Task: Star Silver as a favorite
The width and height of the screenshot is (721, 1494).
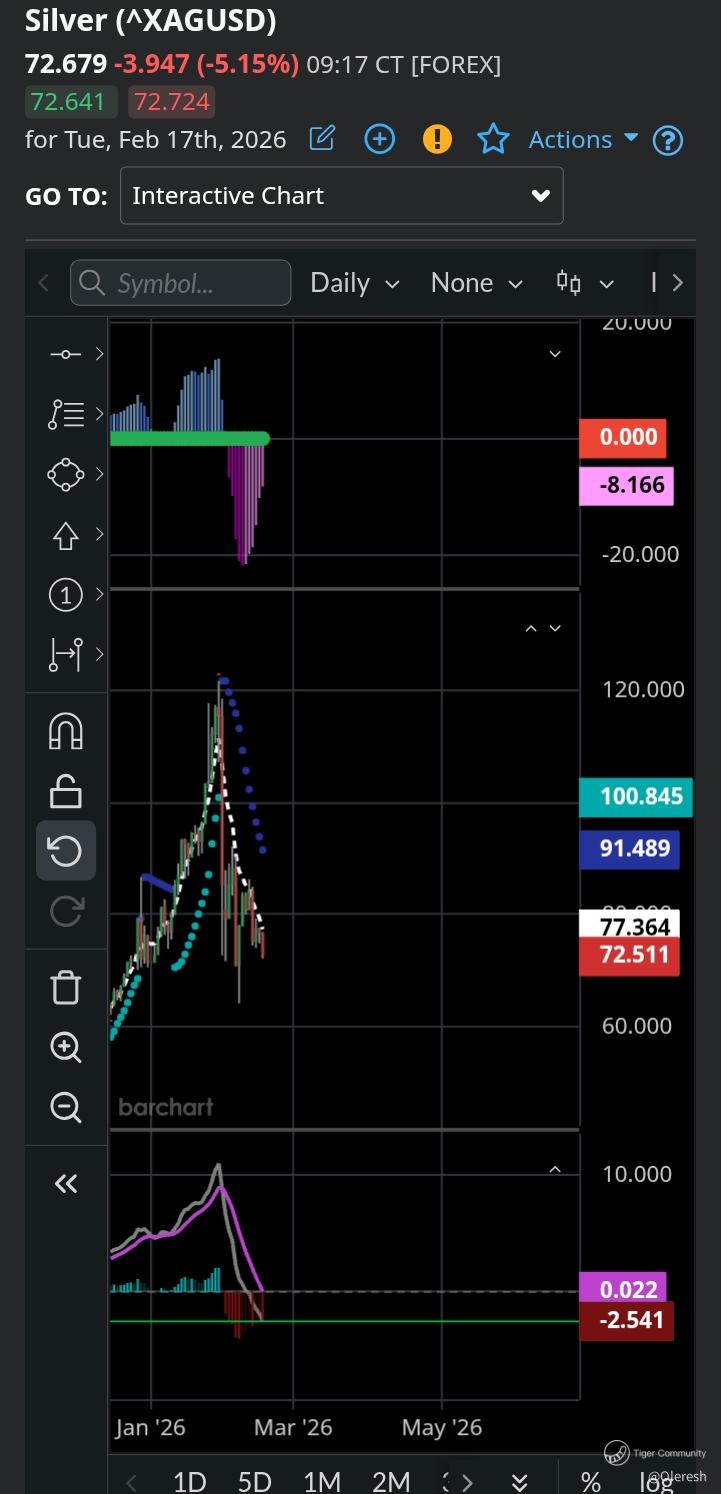Action: (494, 138)
